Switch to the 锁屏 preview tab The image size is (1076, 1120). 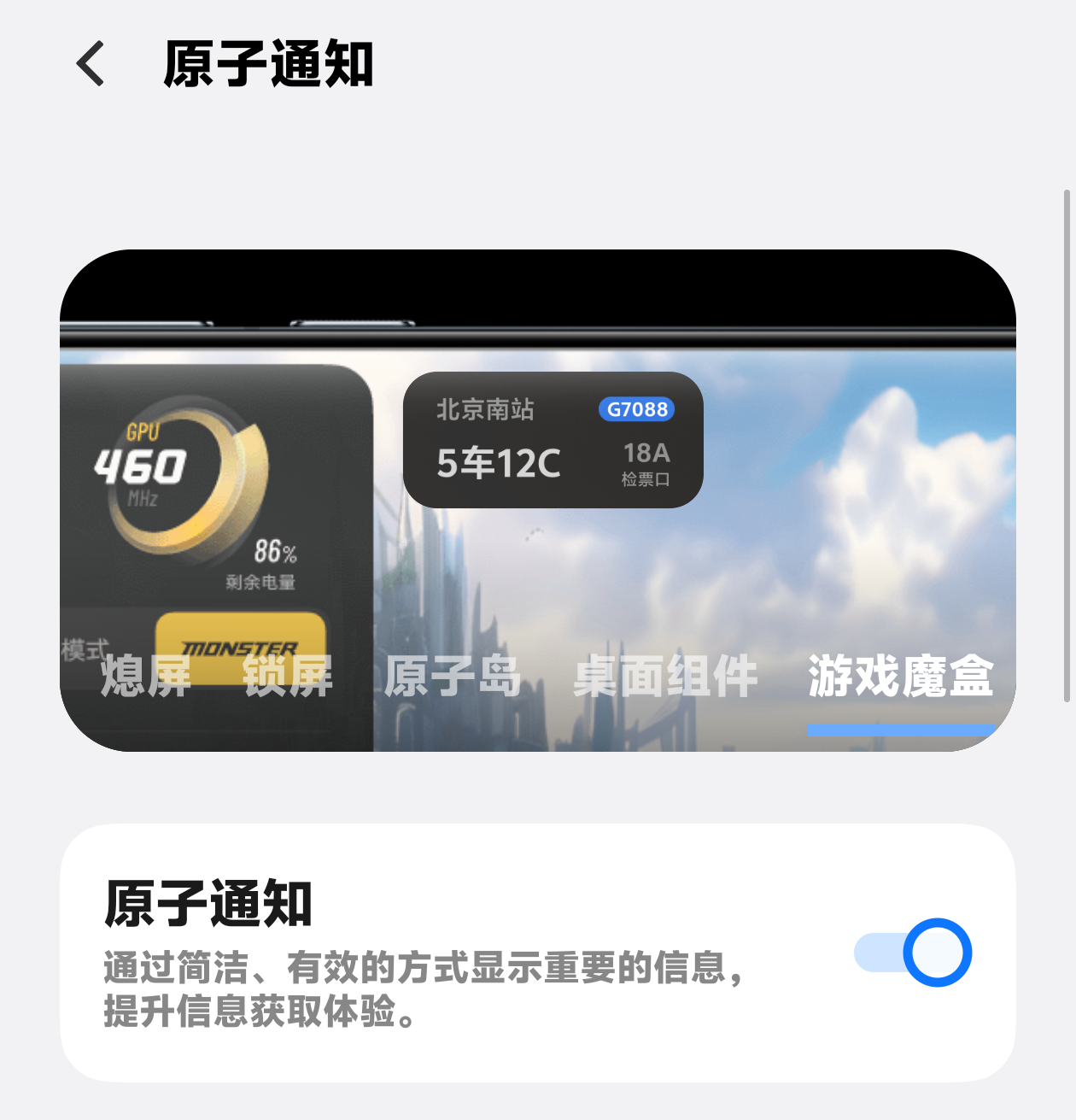tap(288, 677)
